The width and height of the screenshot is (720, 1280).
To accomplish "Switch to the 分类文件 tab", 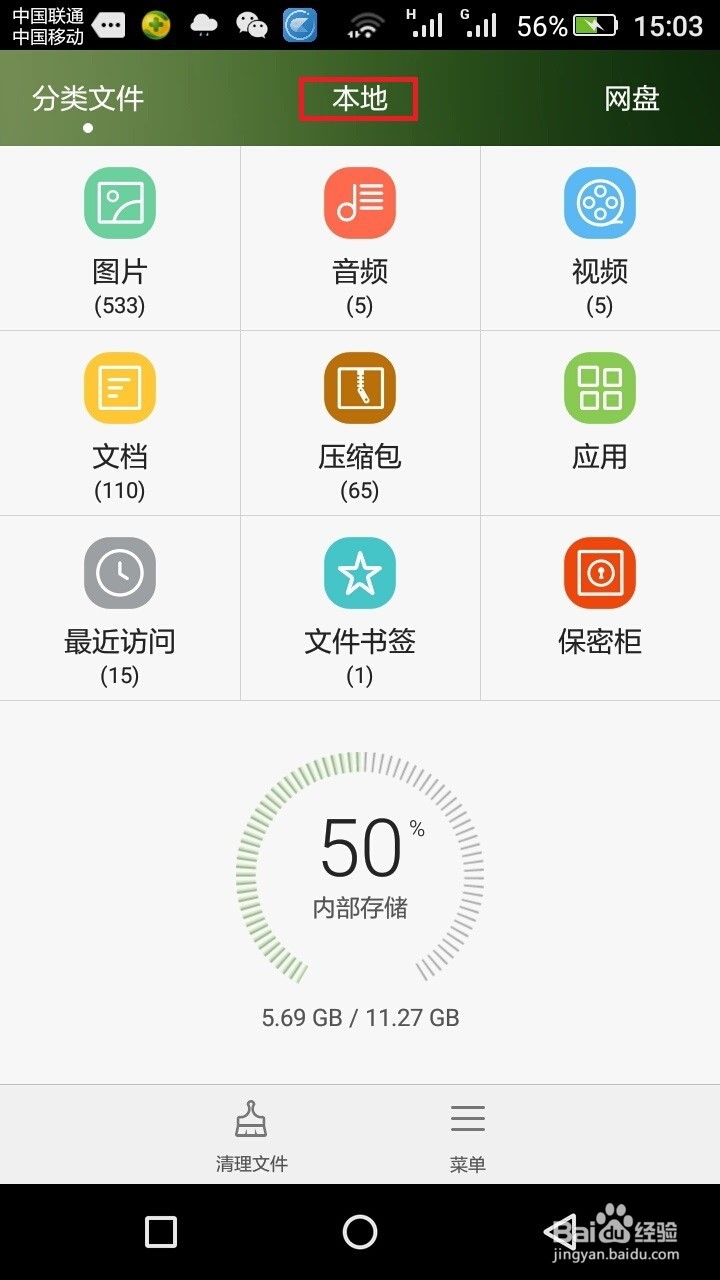I will coord(88,98).
